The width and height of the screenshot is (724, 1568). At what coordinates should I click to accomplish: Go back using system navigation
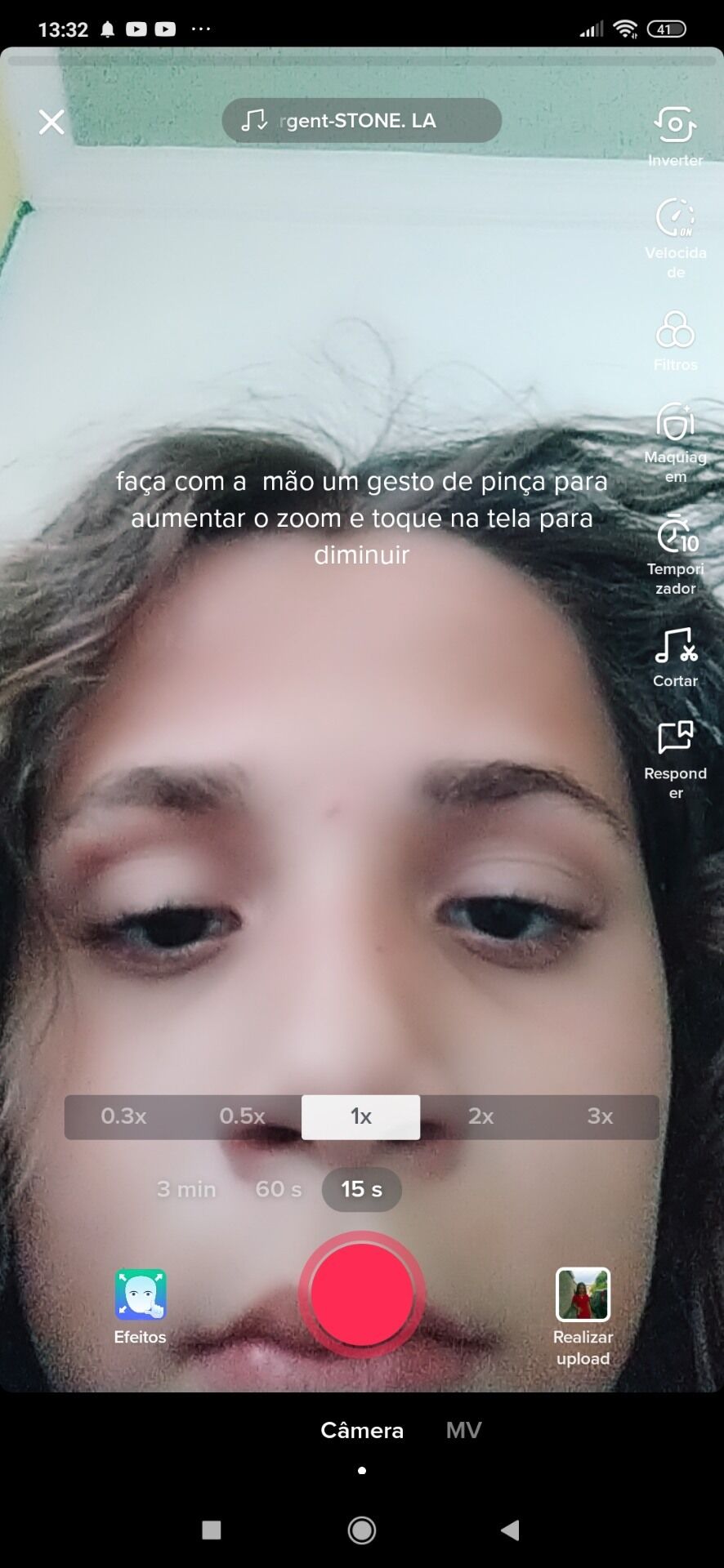[x=510, y=1530]
